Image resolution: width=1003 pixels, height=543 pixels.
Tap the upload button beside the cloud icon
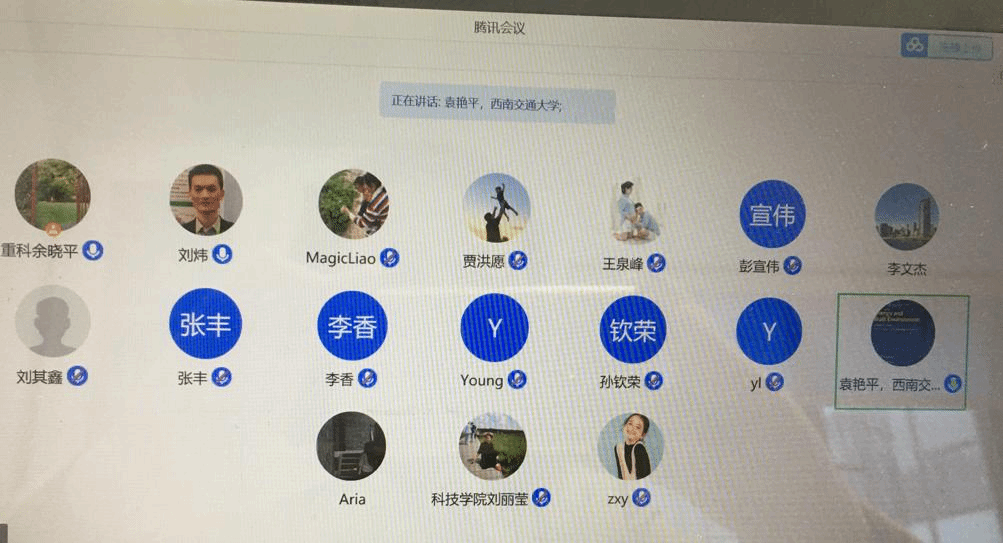[x=960, y=47]
